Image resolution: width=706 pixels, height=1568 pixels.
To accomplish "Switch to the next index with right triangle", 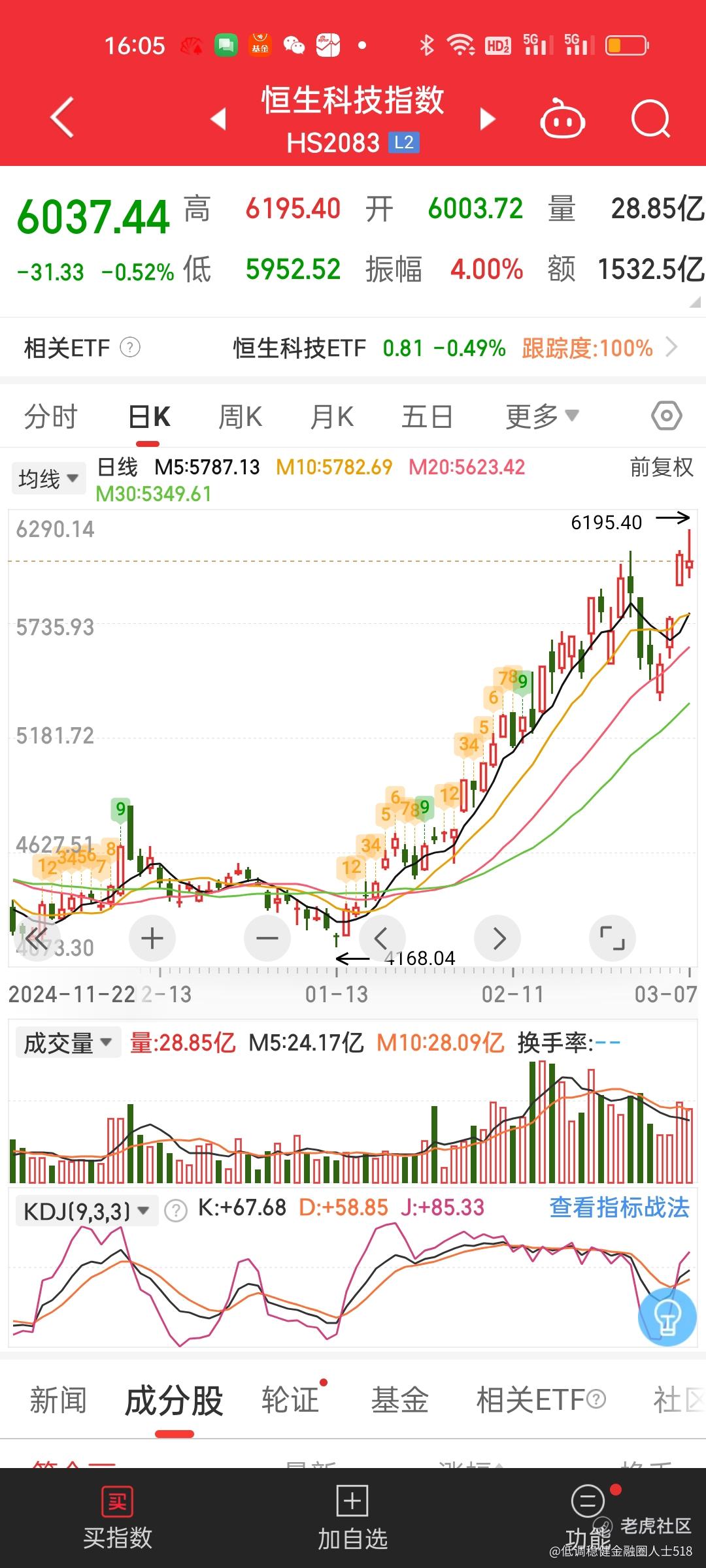I will click(487, 119).
